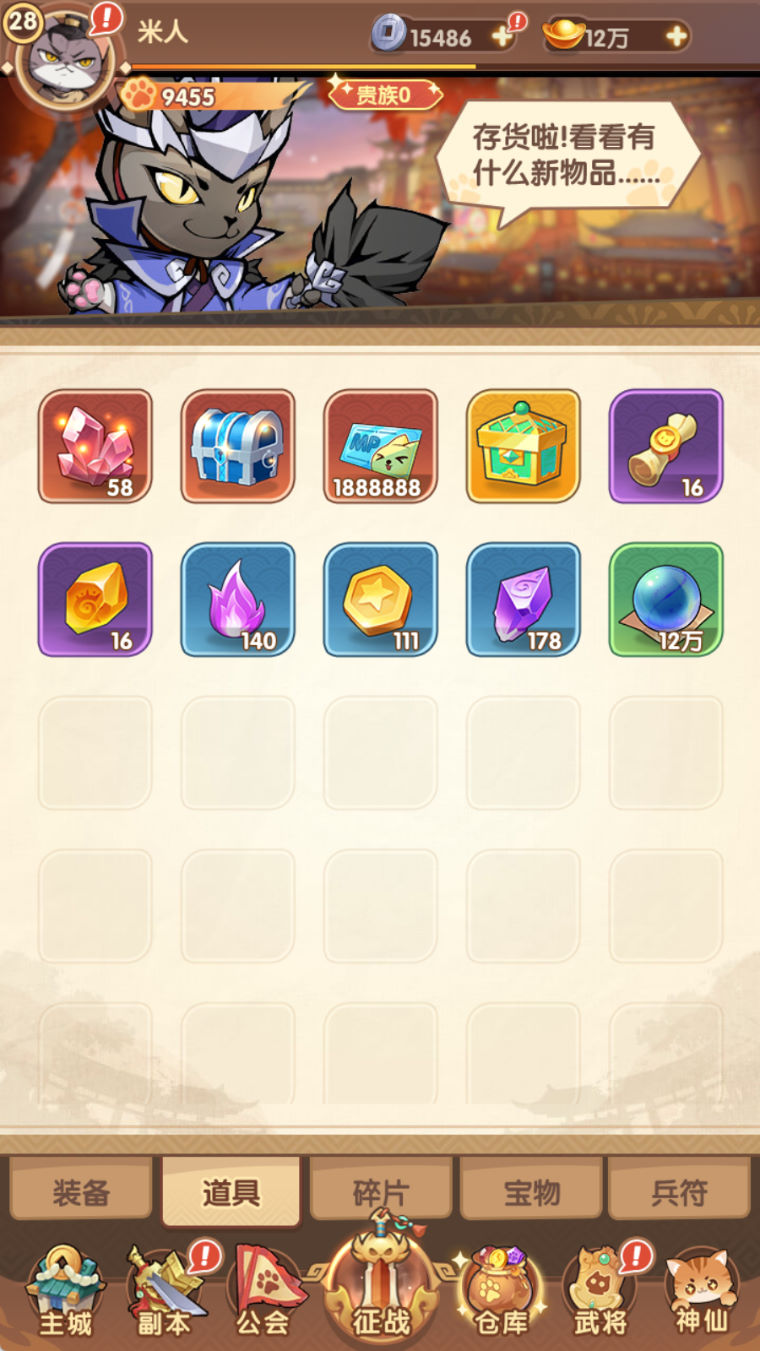Select the MP ticket item 1888888
This screenshot has width=760, height=1351.
click(x=381, y=446)
